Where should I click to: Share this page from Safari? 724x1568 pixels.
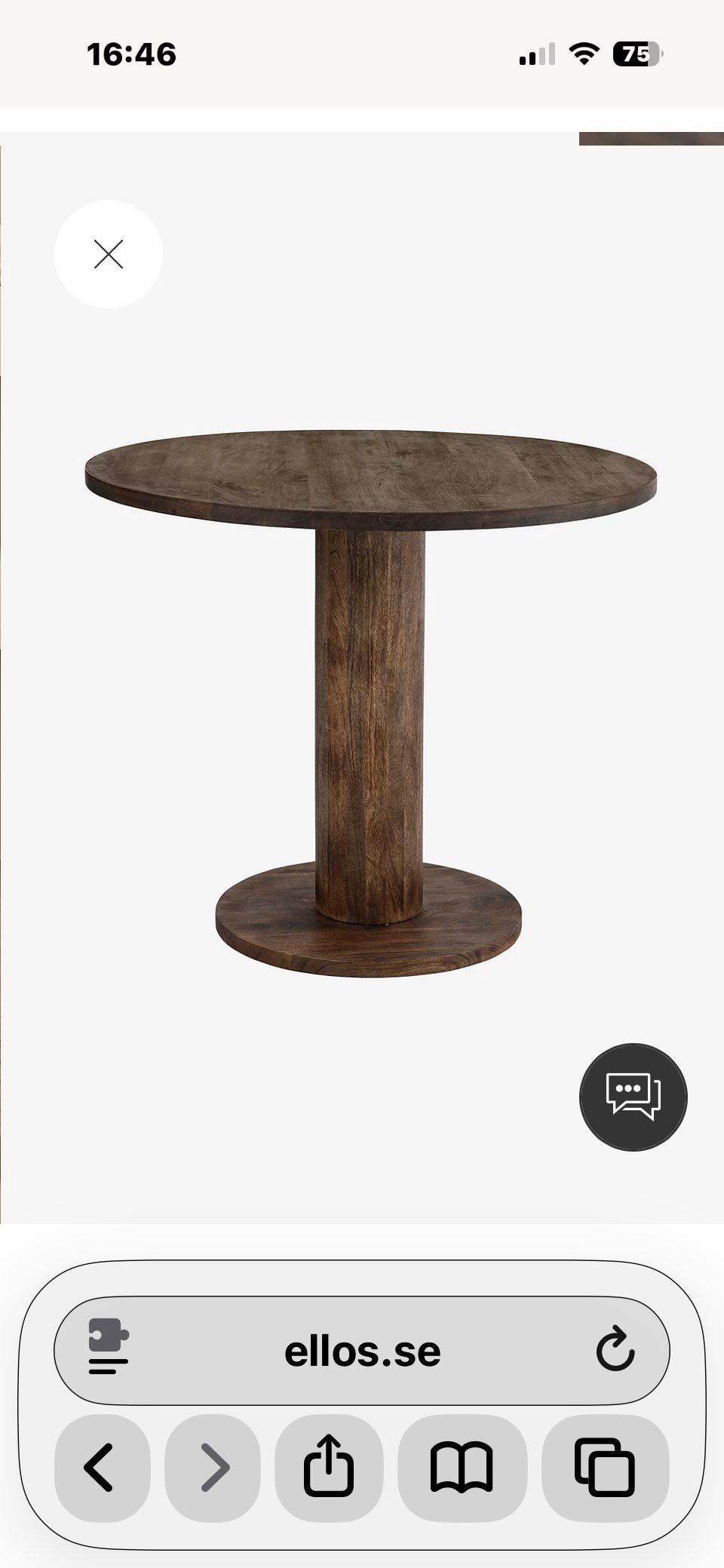[329, 1468]
